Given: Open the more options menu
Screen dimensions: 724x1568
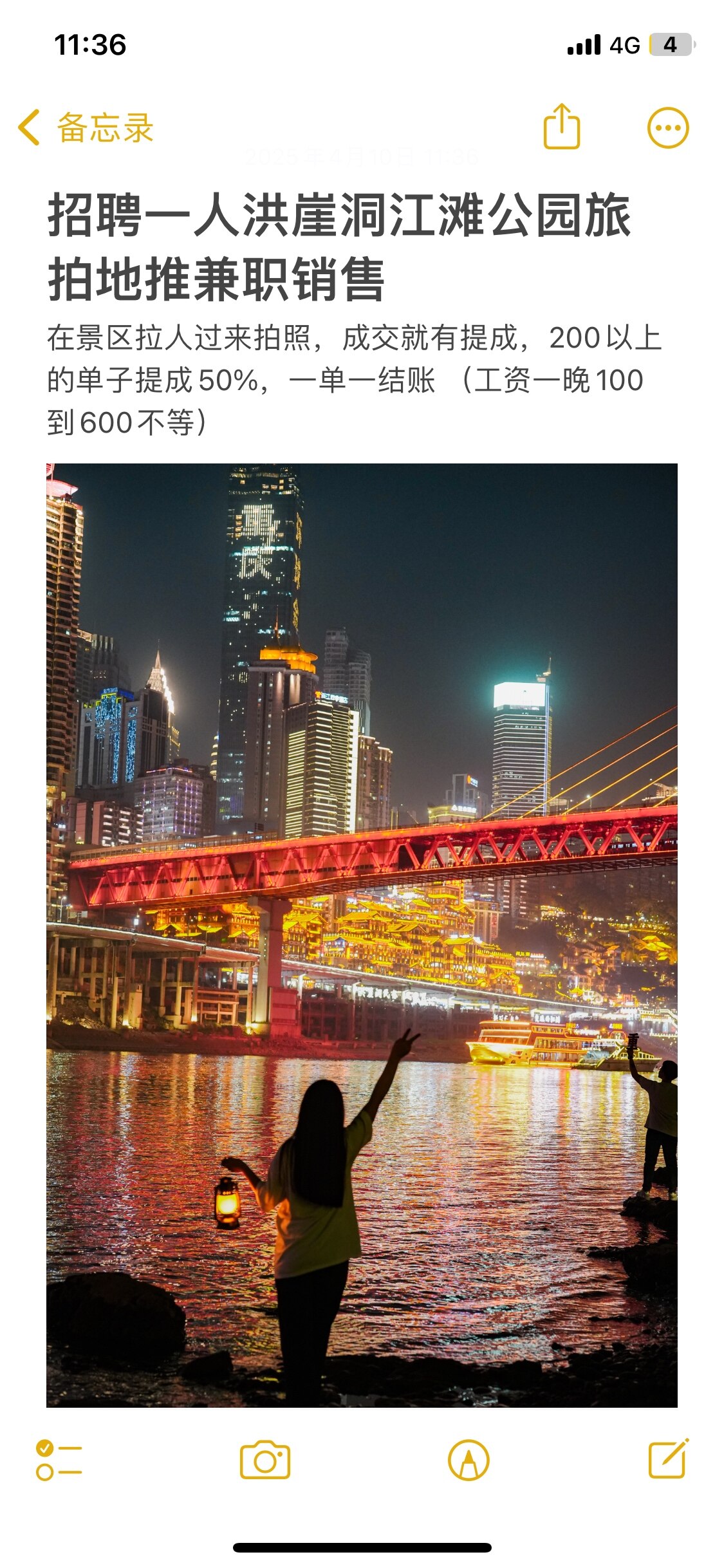Looking at the screenshot, I should click(667, 127).
